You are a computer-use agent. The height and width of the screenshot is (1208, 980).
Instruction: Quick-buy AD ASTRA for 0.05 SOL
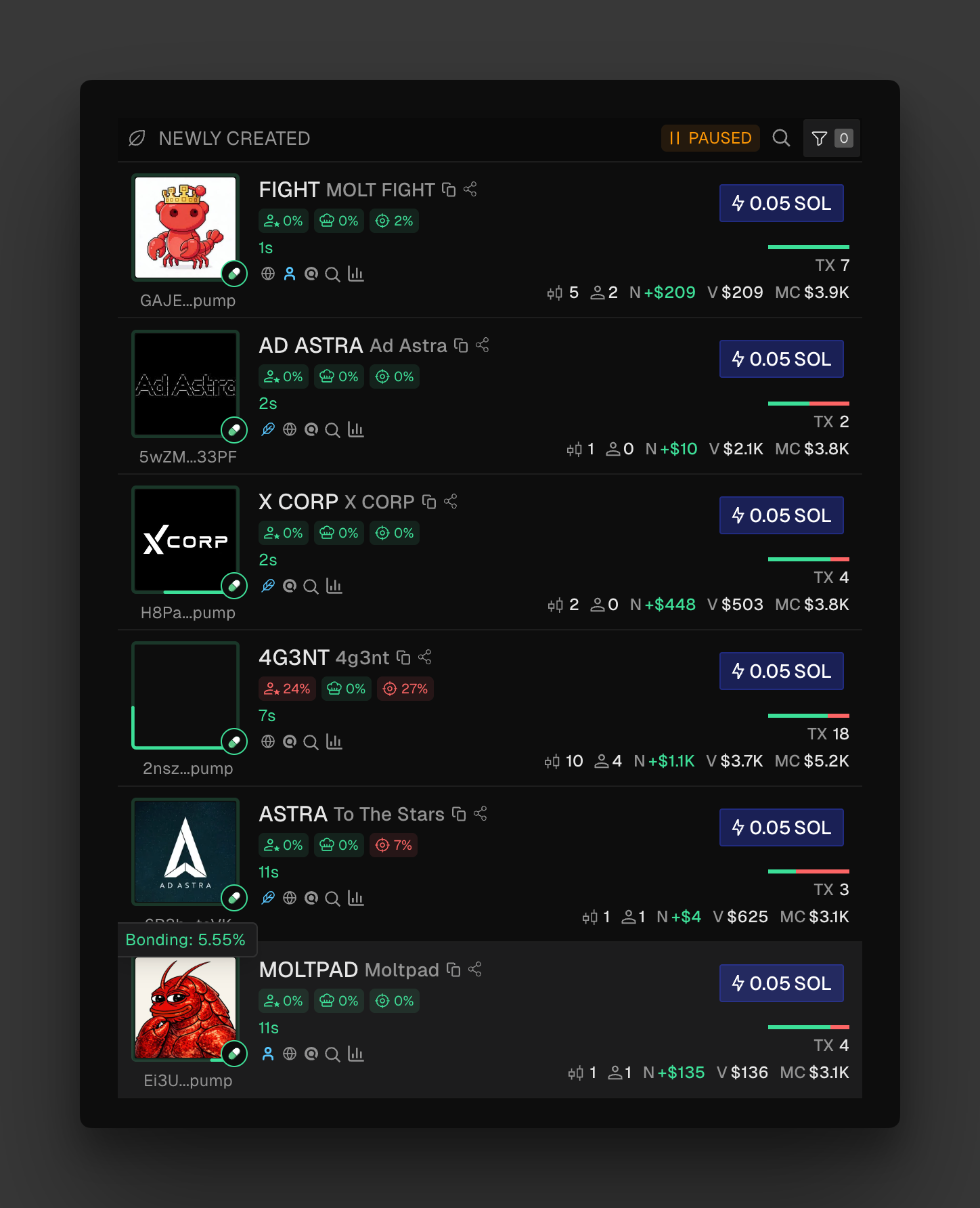click(781, 359)
